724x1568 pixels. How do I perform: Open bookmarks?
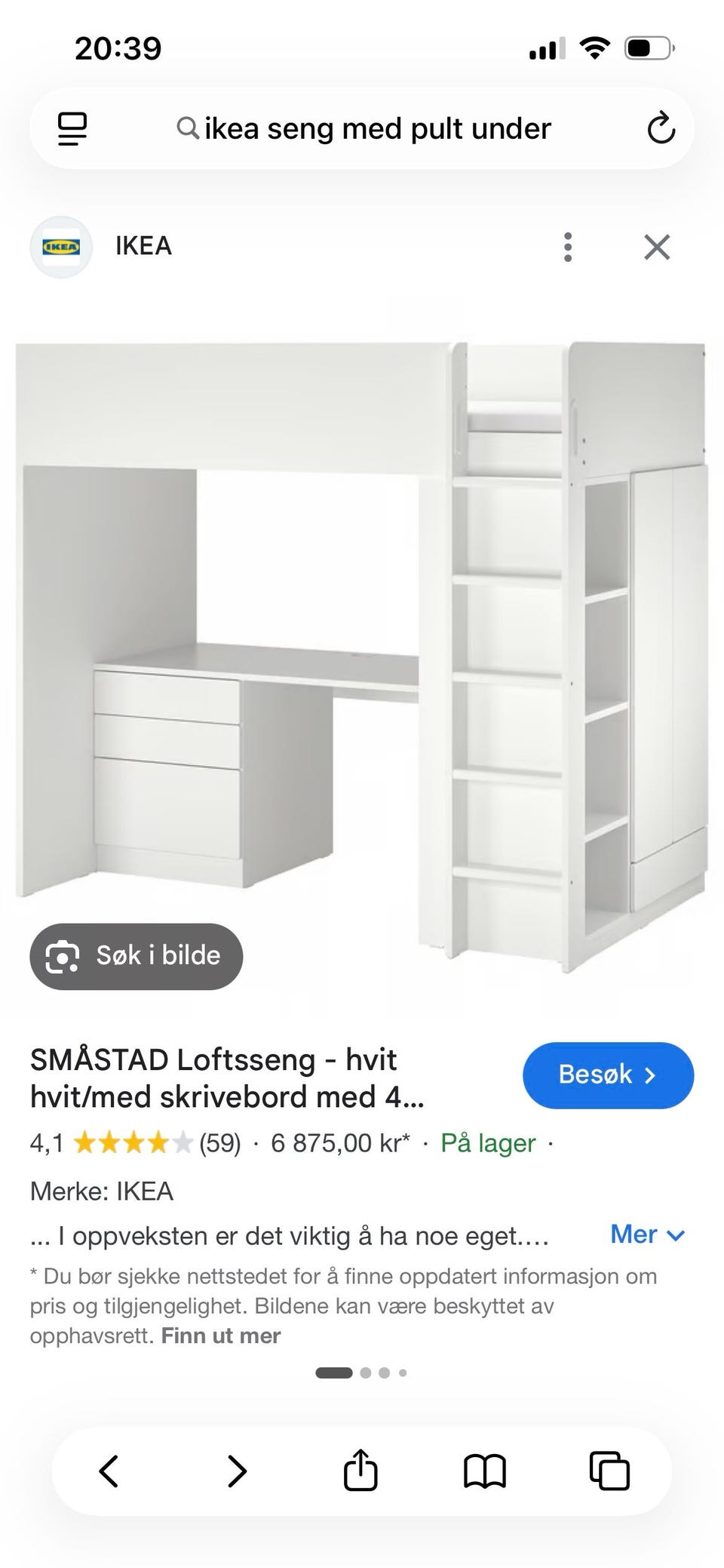click(x=485, y=1471)
